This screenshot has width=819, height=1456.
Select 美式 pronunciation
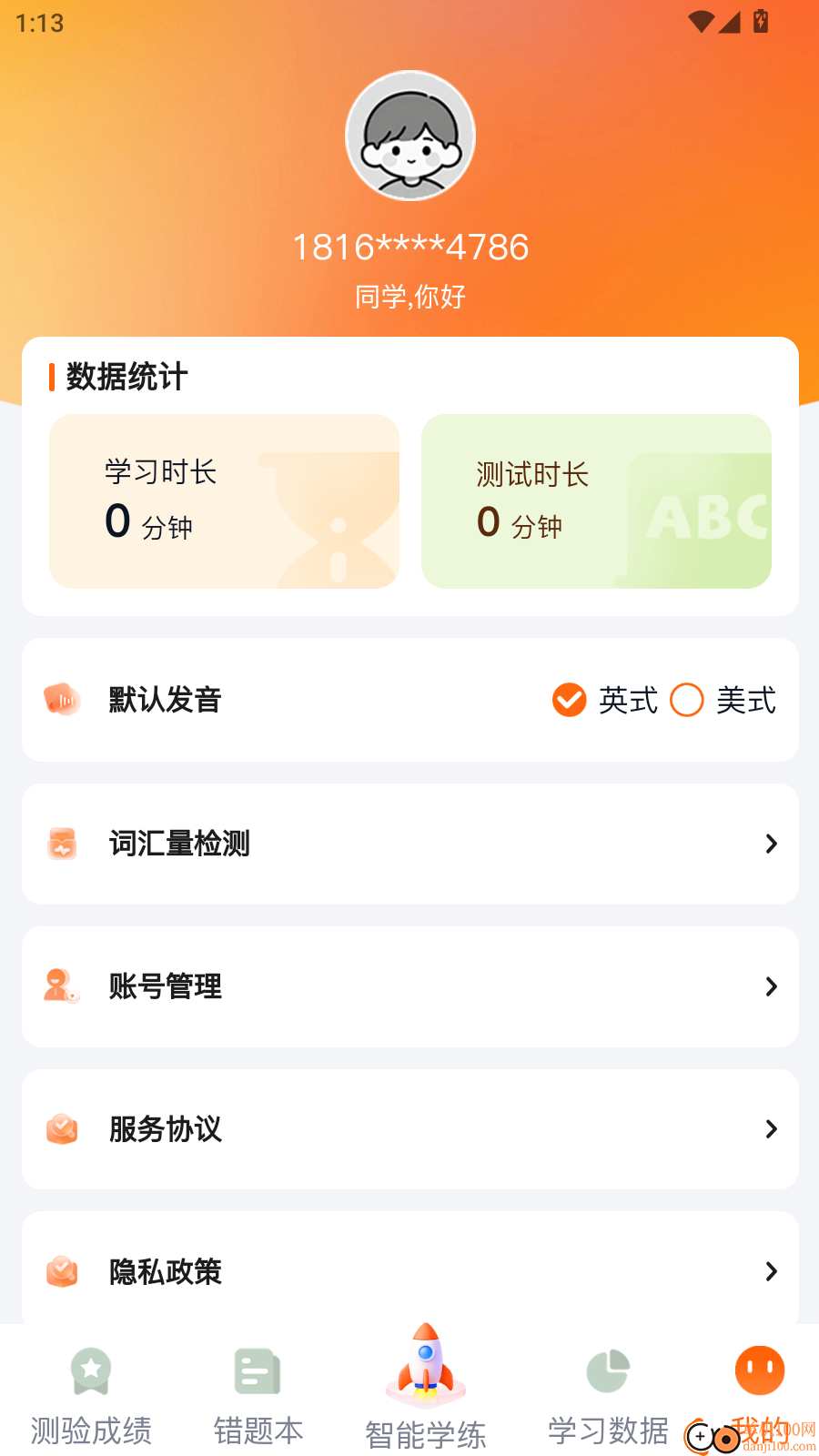click(687, 700)
